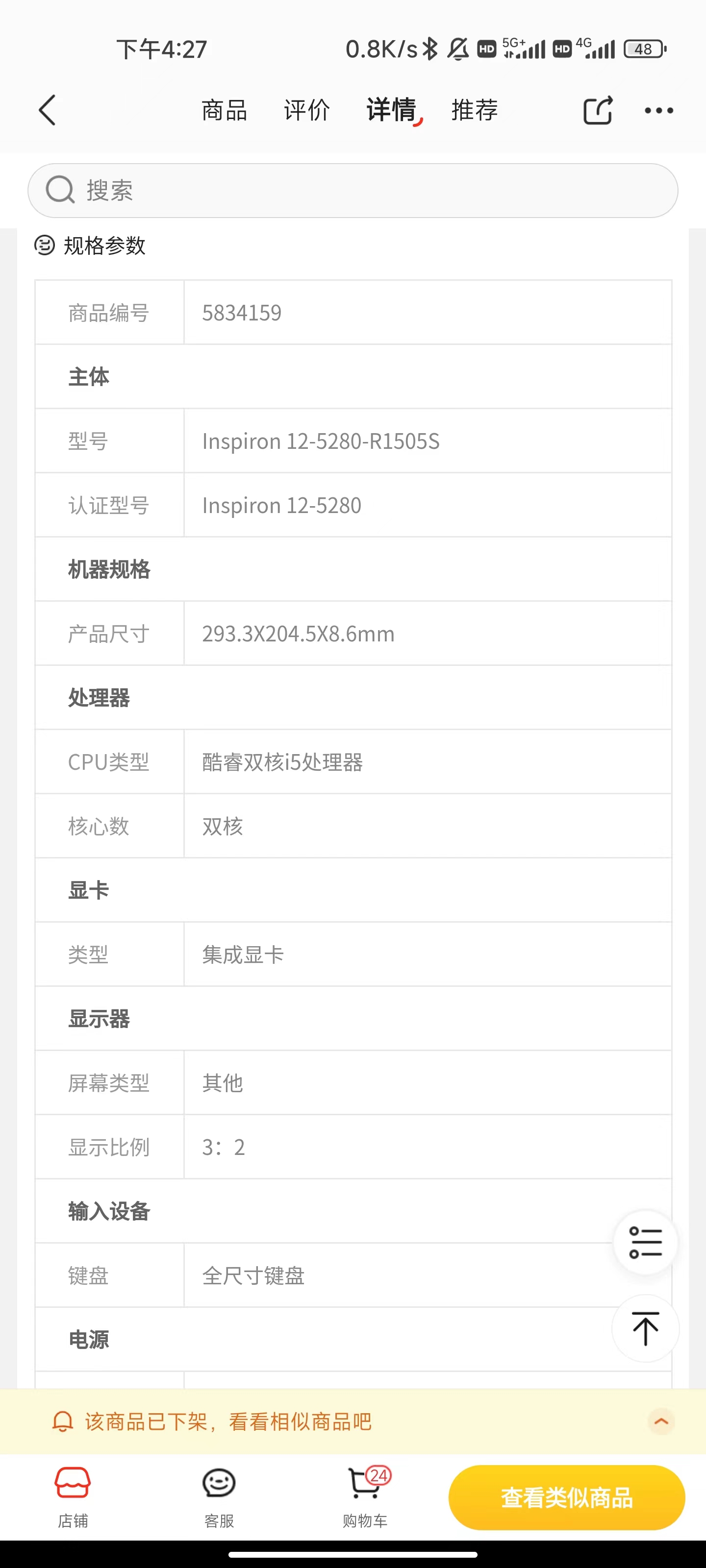Open the three-dot overflow menu
706x1568 pixels.
(658, 110)
